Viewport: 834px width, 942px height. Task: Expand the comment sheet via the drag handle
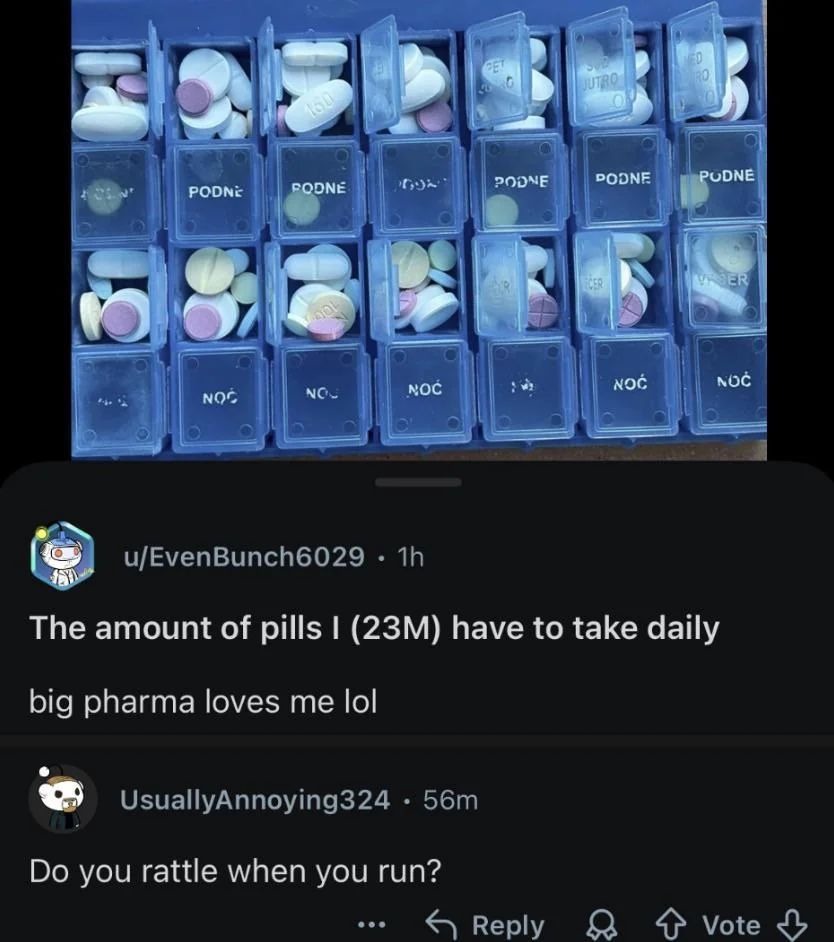pyautogui.click(x=417, y=483)
